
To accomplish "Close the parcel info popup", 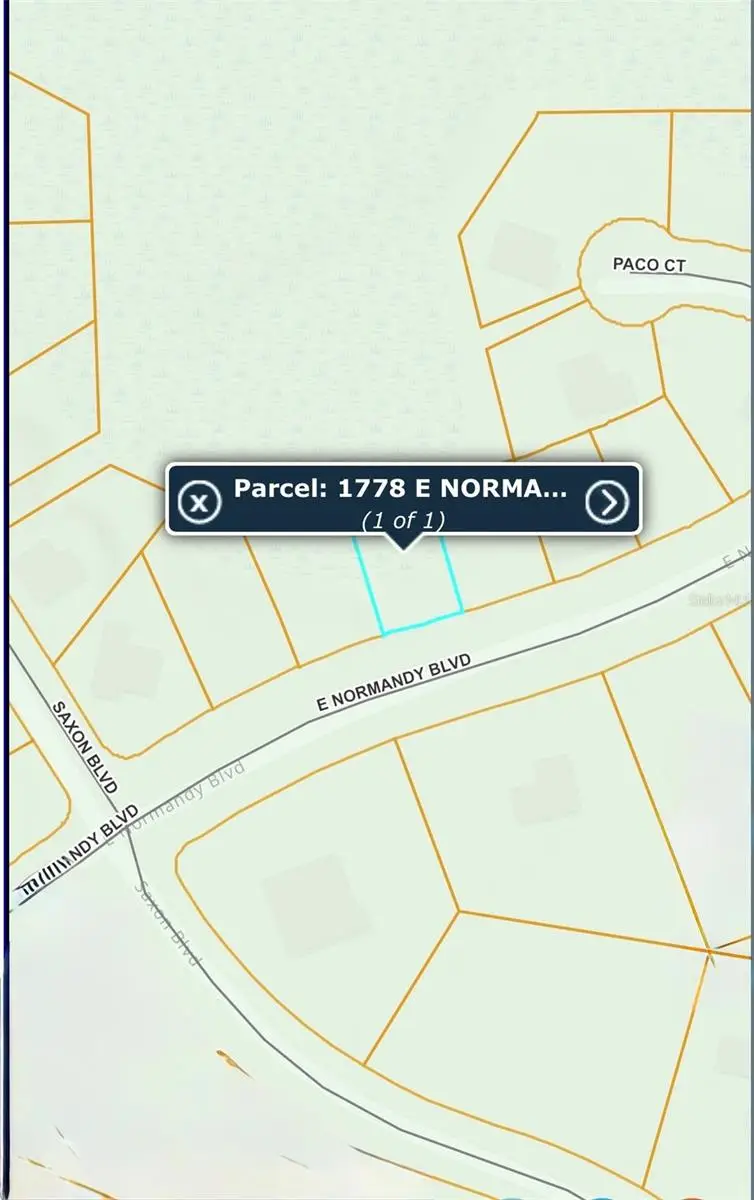I will [199, 500].
